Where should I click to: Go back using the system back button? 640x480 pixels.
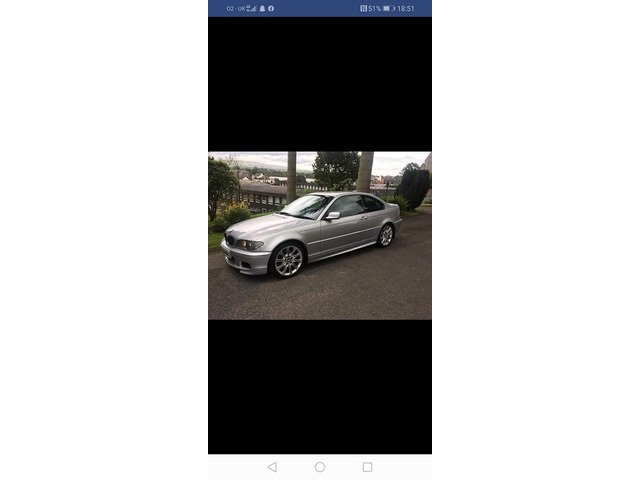pyautogui.click(x=272, y=467)
